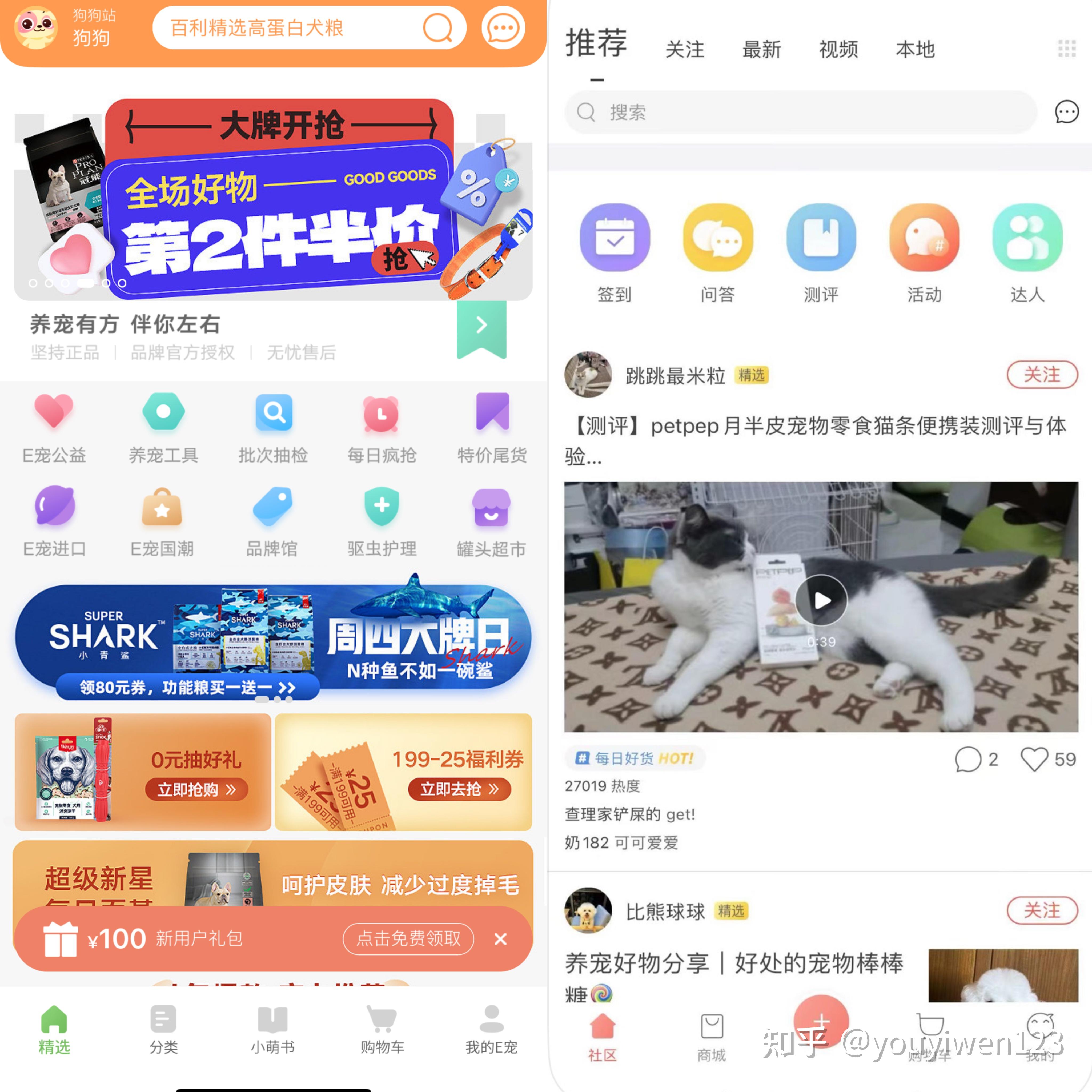Tap 立即去抢 on the 199-25福利券 card

pyautogui.click(x=459, y=789)
